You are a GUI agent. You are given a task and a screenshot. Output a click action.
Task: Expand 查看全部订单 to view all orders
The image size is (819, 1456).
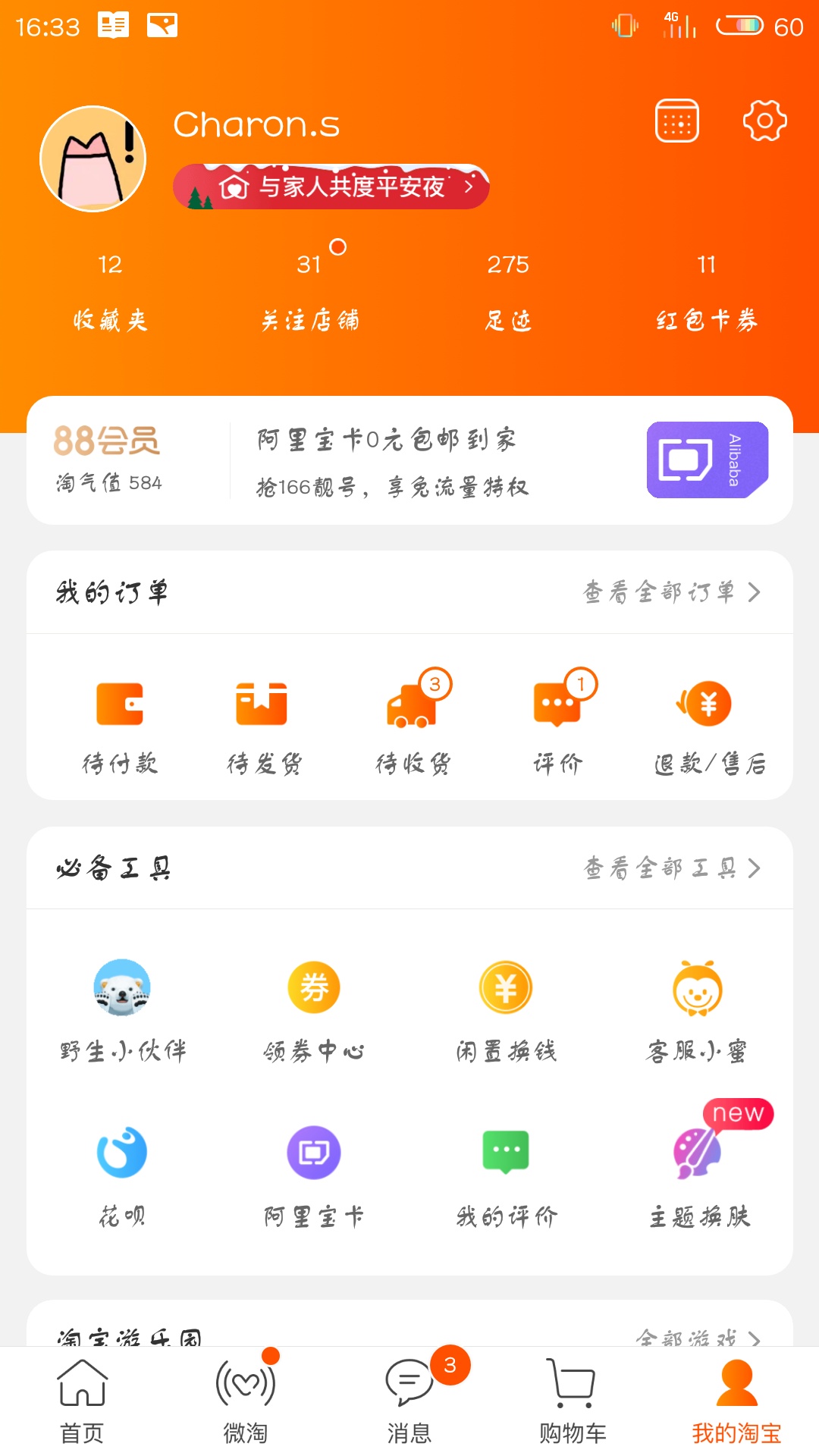(x=670, y=594)
